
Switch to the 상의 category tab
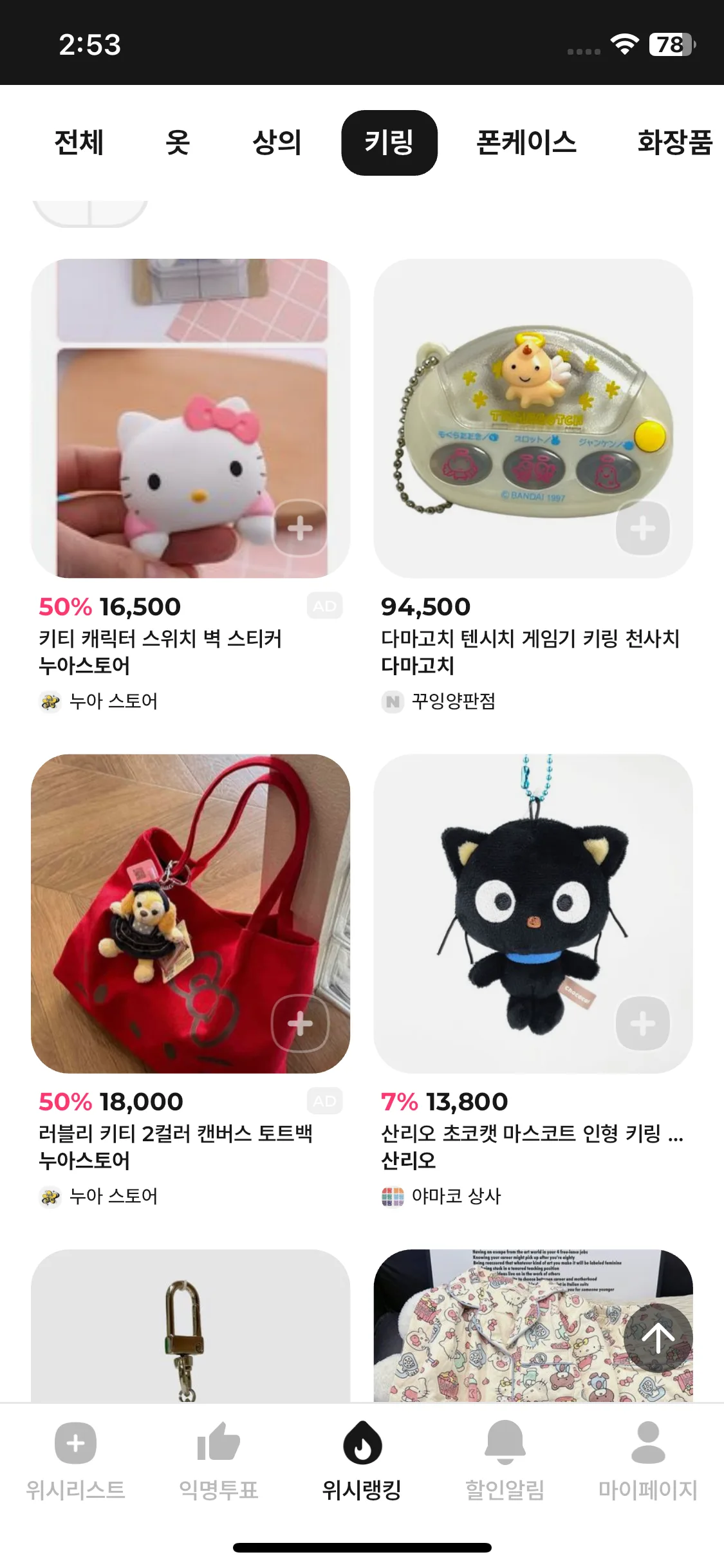[x=277, y=142]
